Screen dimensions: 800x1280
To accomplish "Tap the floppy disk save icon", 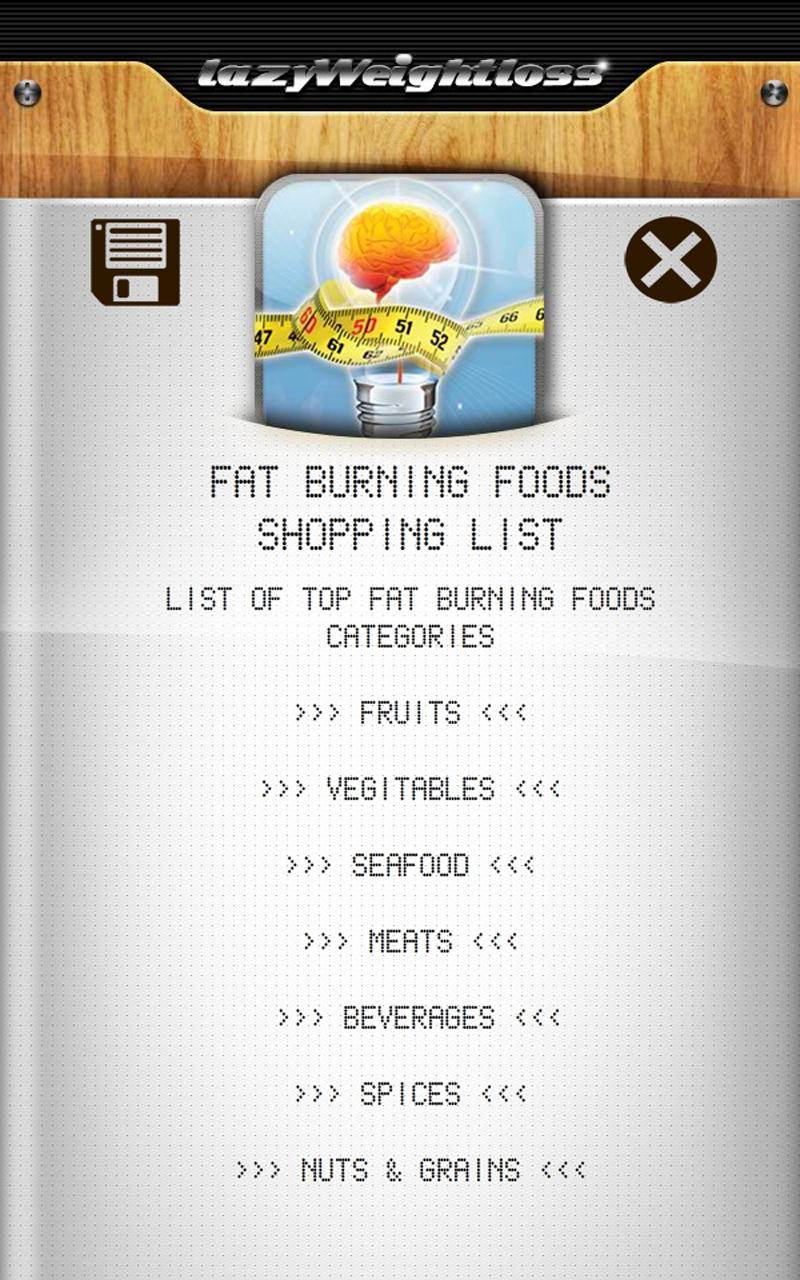I will [135, 262].
